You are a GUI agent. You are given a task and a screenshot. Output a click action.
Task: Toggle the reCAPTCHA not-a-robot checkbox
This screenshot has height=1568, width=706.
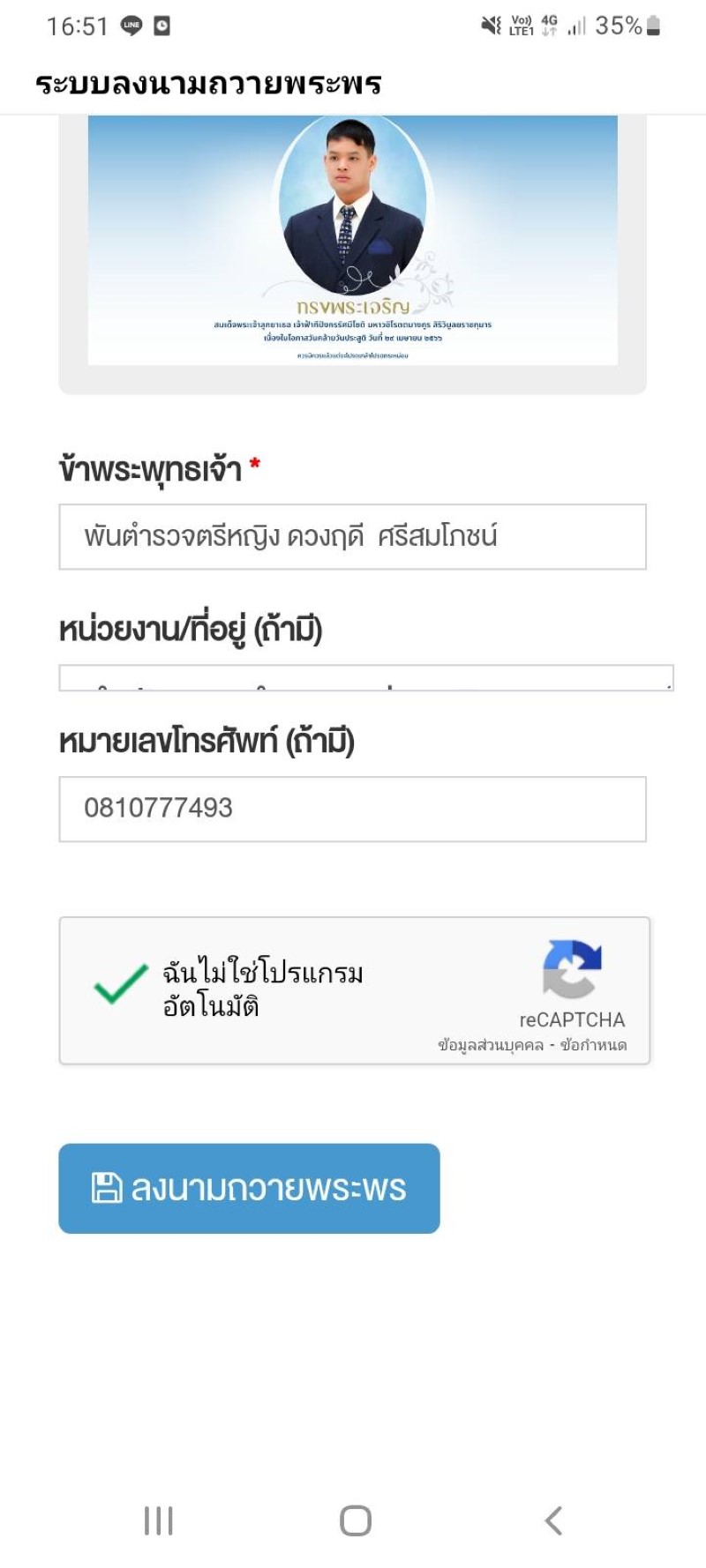(x=121, y=985)
